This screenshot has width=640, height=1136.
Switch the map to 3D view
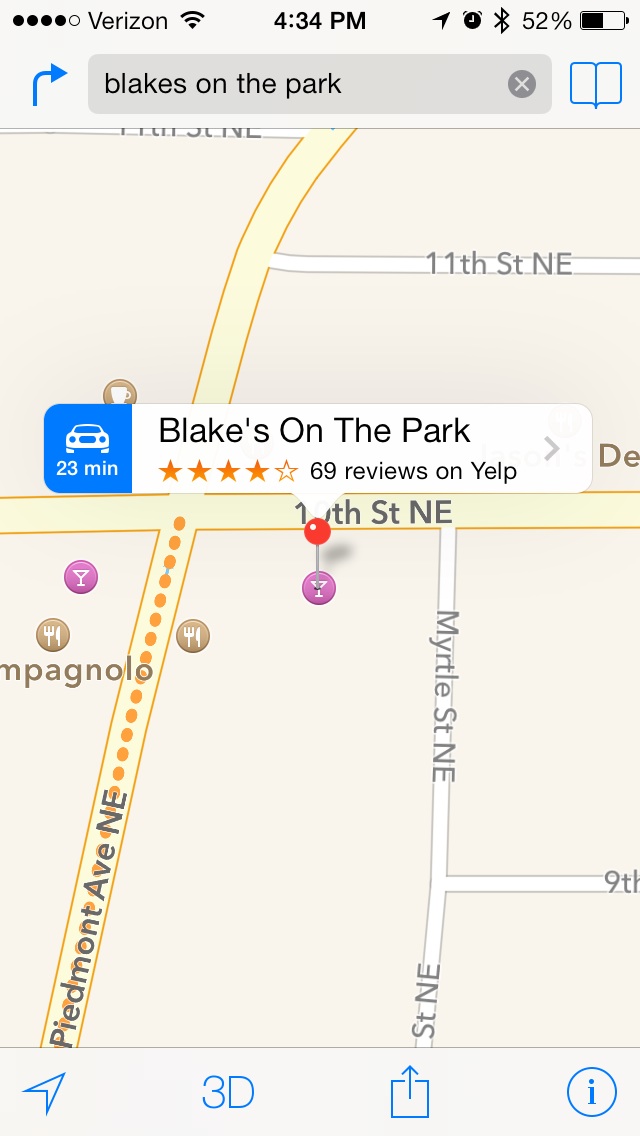228,1093
